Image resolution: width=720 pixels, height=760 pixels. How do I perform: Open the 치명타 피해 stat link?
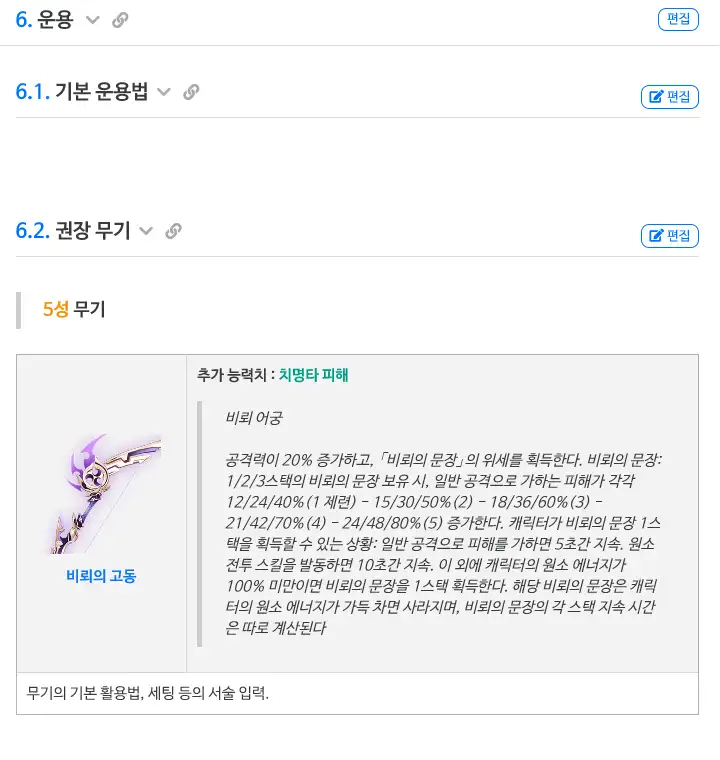coord(313,375)
